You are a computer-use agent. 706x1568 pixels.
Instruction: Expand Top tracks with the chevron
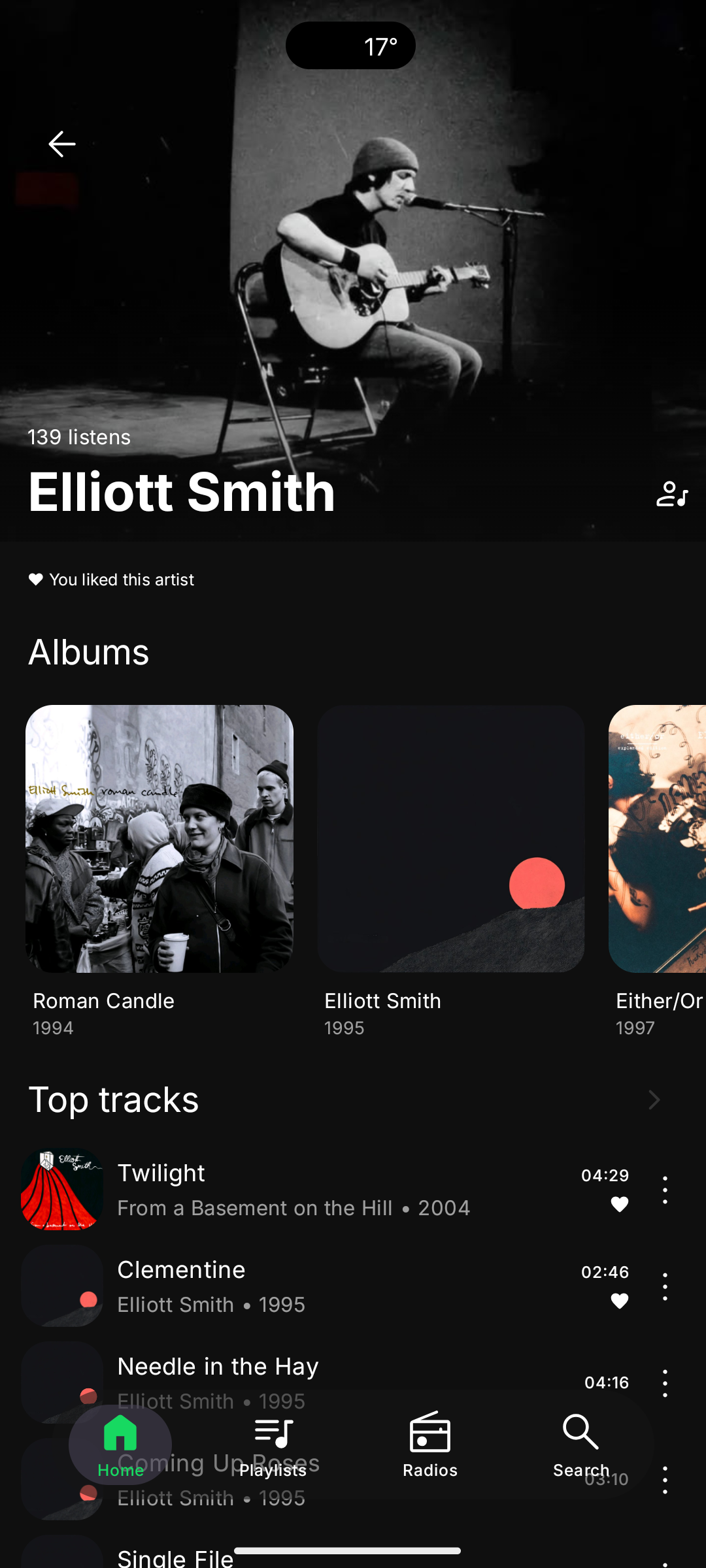pyautogui.click(x=654, y=1100)
